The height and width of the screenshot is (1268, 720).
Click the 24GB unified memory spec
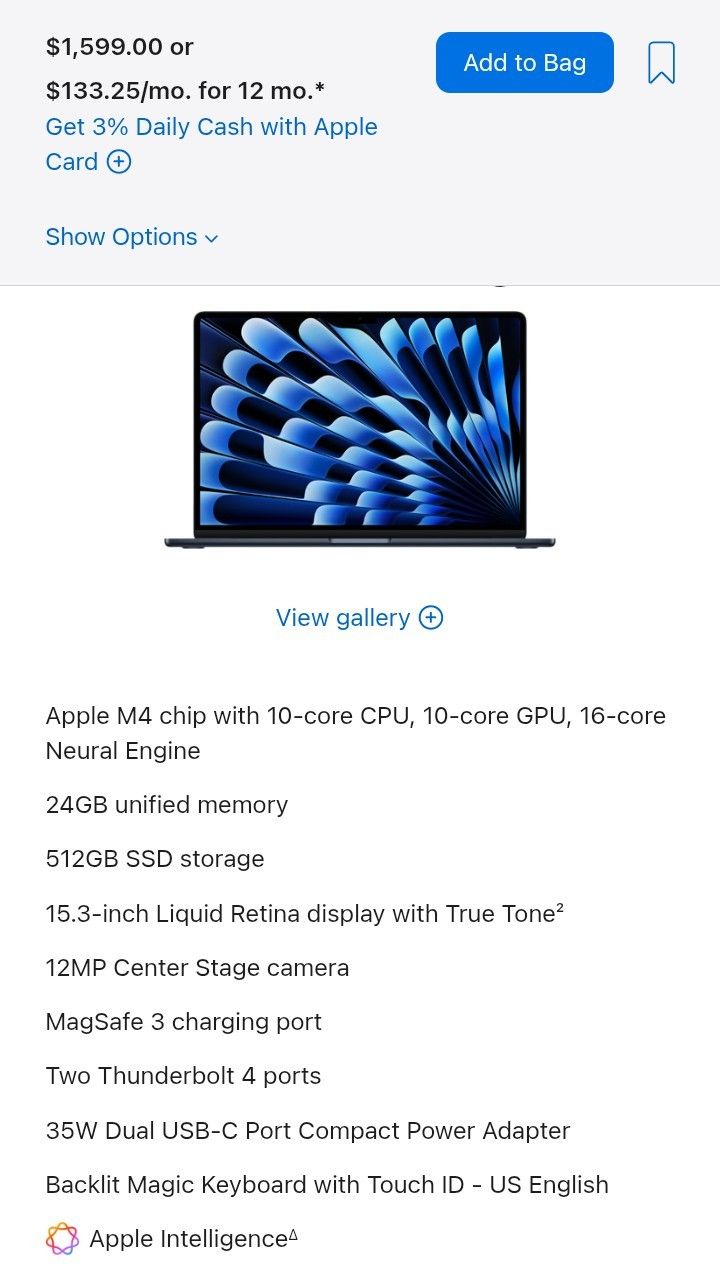tap(166, 804)
